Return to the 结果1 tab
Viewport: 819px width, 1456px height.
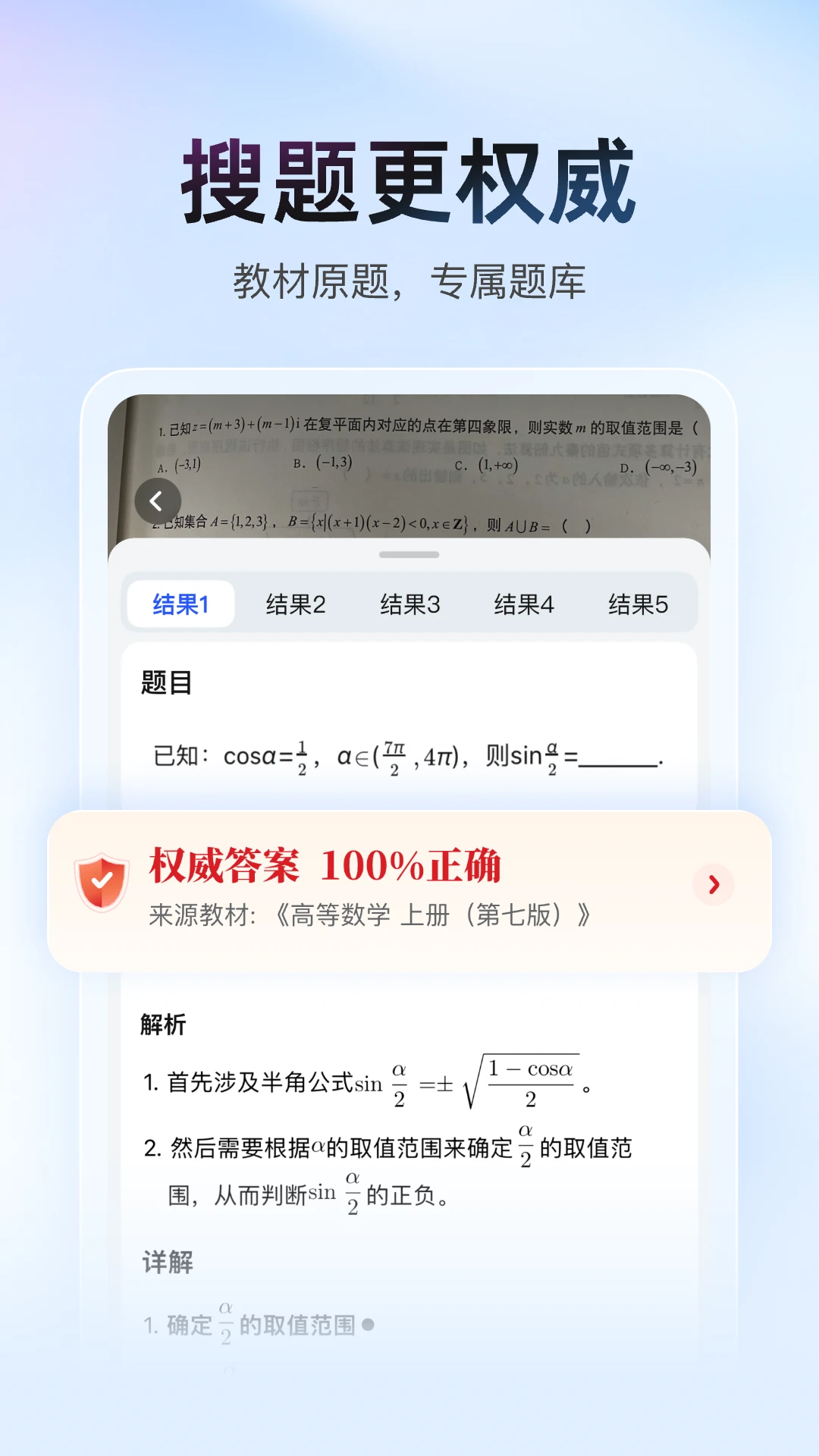[x=180, y=604]
